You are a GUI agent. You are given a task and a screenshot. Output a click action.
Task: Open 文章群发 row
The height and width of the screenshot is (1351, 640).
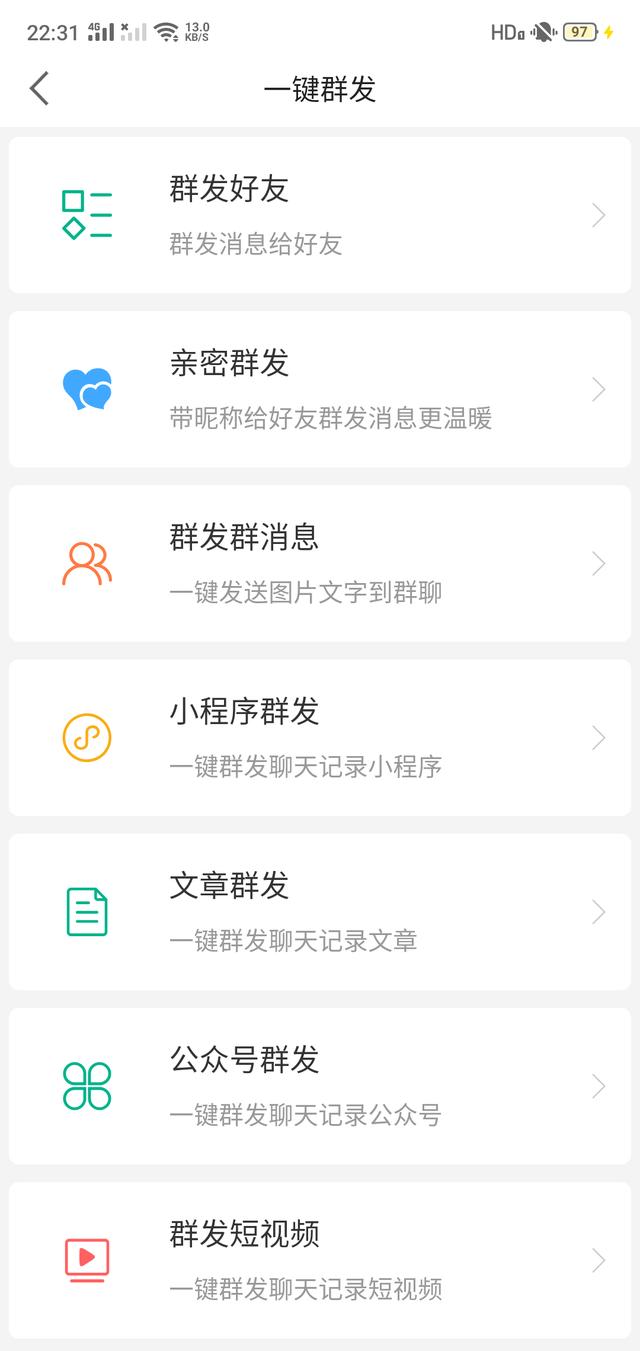320,911
